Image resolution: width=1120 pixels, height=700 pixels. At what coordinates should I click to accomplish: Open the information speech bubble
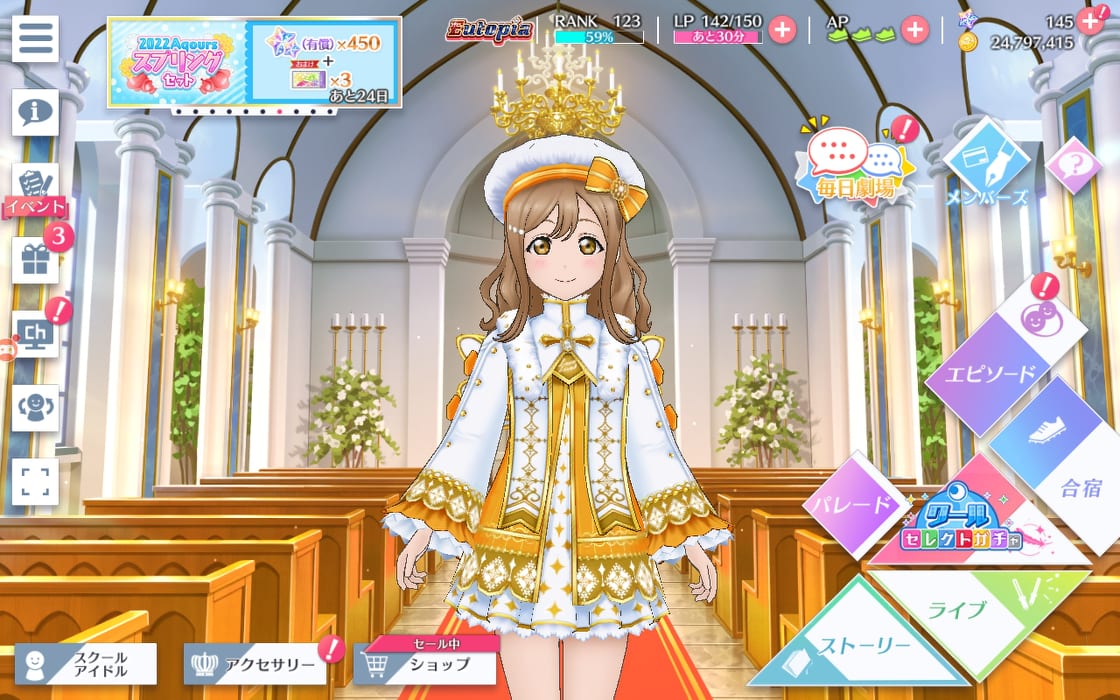(x=35, y=112)
